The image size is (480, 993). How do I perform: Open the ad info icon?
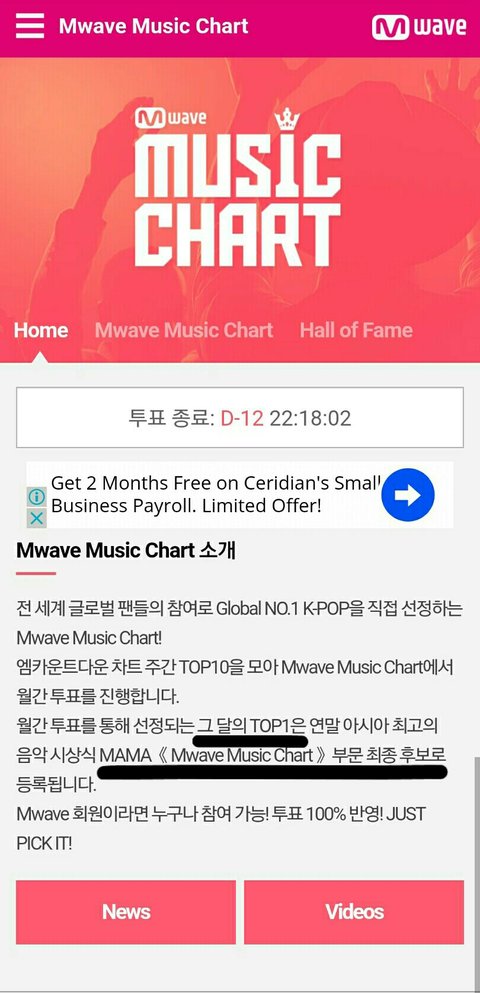pyautogui.click(x=37, y=496)
